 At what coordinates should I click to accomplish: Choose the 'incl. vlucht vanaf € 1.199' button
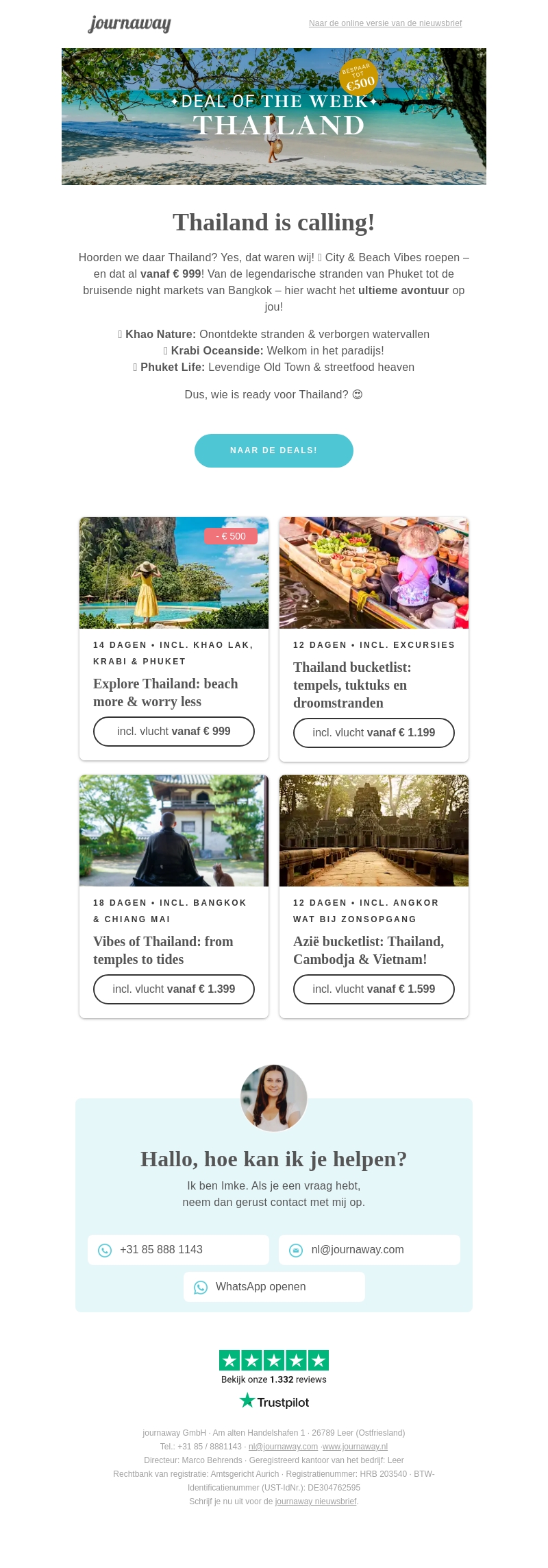374,733
